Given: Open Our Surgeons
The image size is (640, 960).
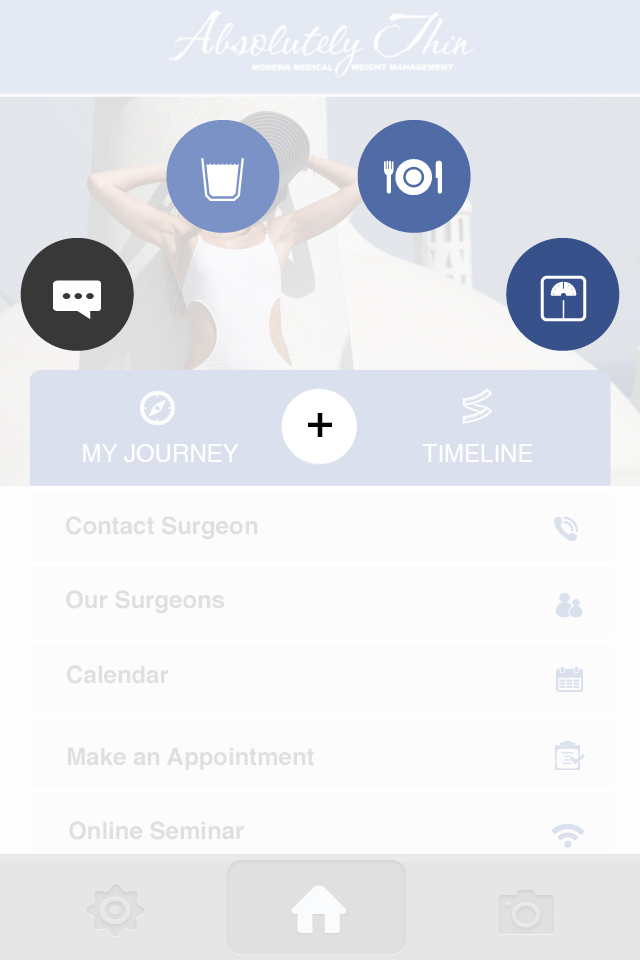Looking at the screenshot, I should (x=320, y=601).
